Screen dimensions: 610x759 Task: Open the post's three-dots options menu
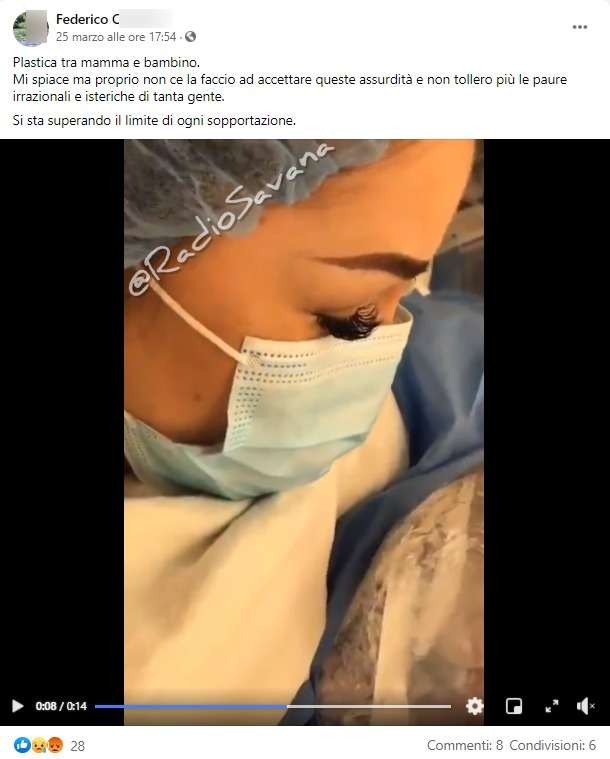(x=580, y=27)
